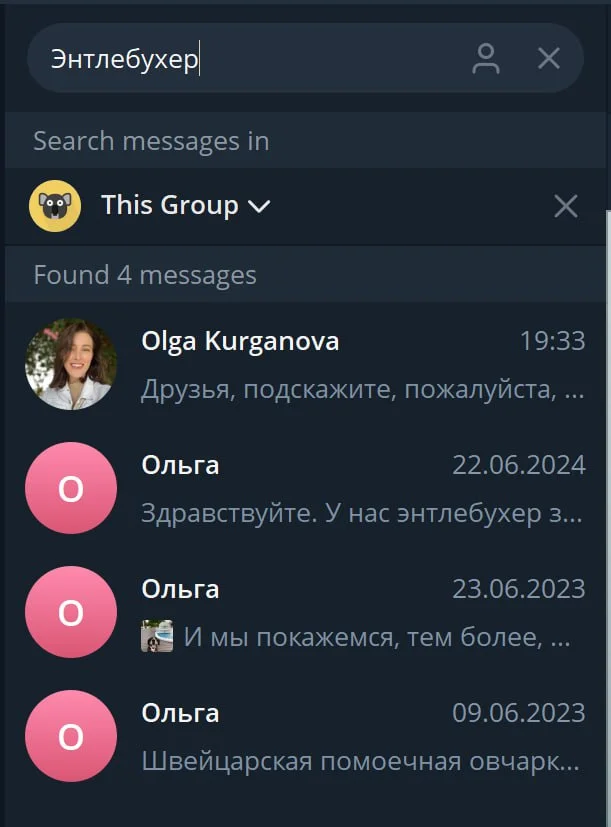Image resolution: width=611 pixels, height=827 pixels.
Task: Close the This Group search filter
Action: coord(565,206)
